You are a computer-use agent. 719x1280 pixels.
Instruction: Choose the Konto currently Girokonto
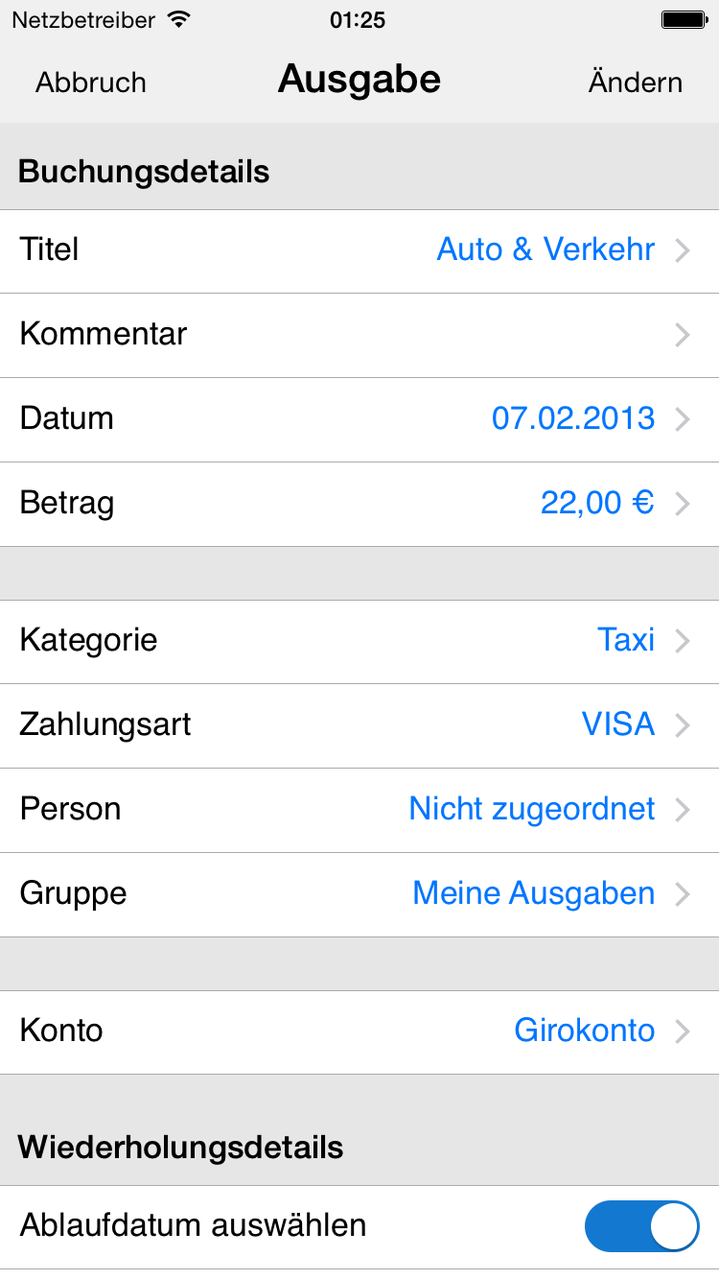[359, 1032]
